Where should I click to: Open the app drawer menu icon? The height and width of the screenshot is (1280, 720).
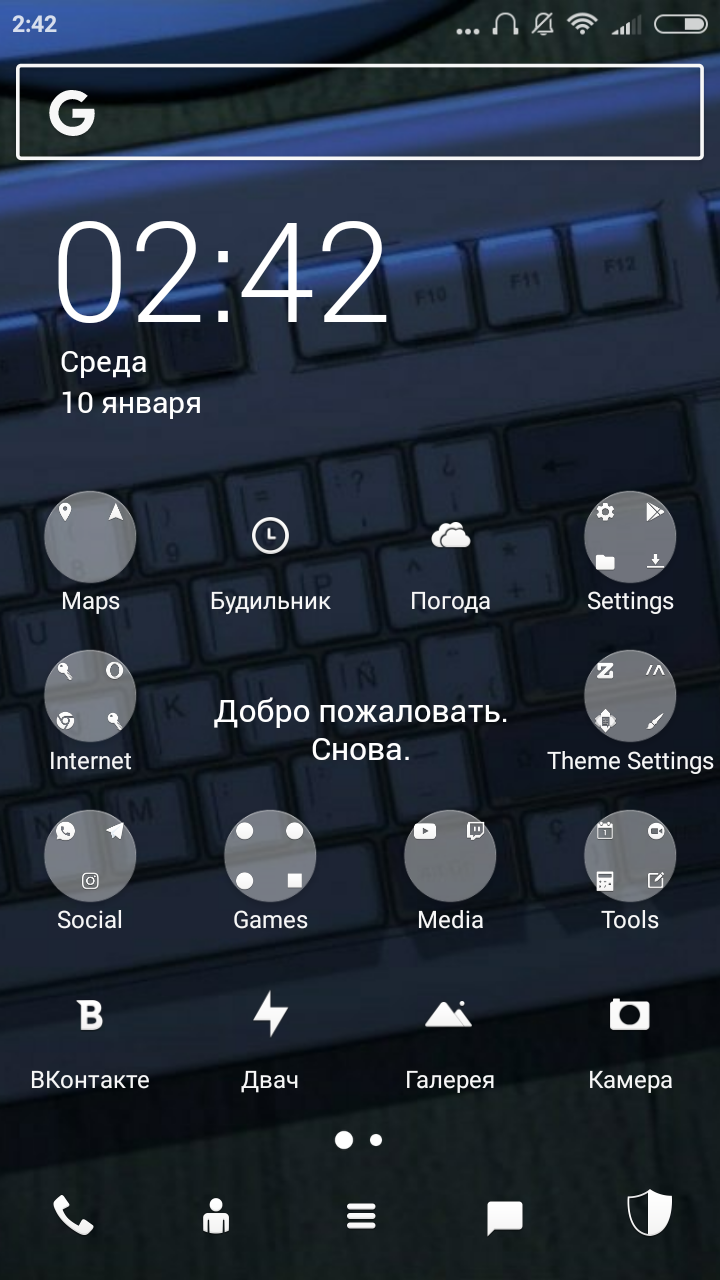pos(361,1216)
